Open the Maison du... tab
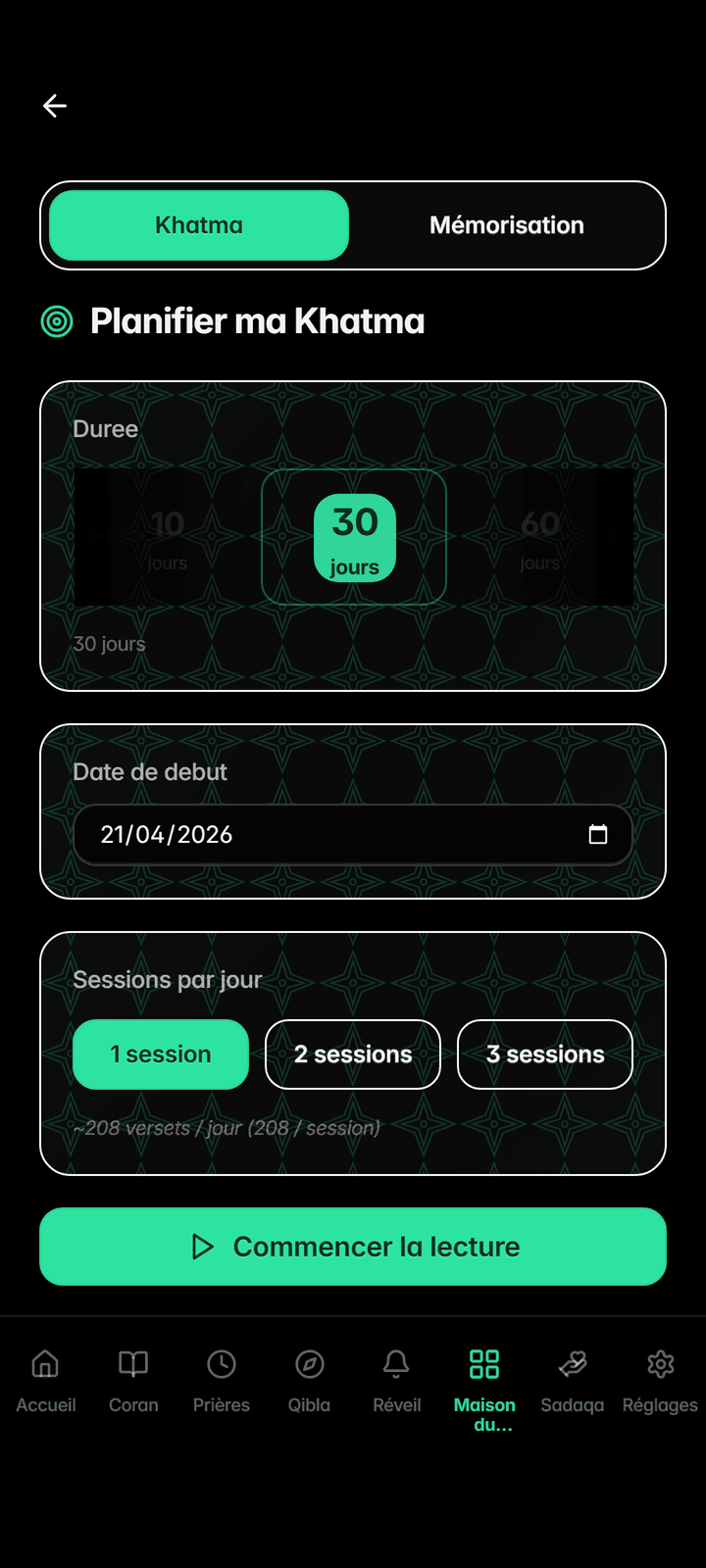Viewport: 706px width, 1568px height. [x=484, y=1384]
